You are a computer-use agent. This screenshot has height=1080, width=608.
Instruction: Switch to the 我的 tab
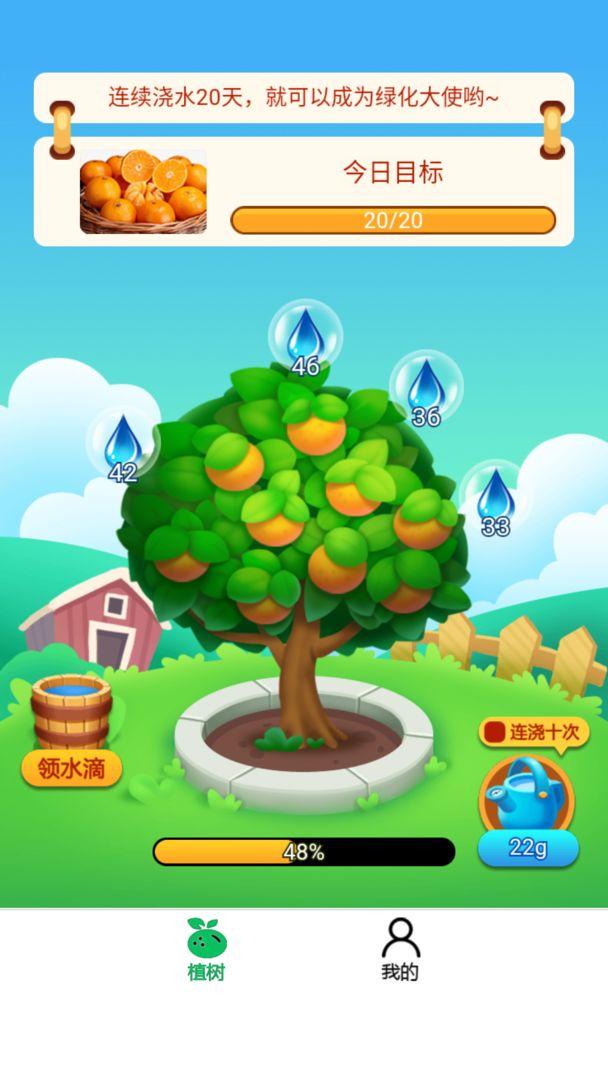pos(400,950)
